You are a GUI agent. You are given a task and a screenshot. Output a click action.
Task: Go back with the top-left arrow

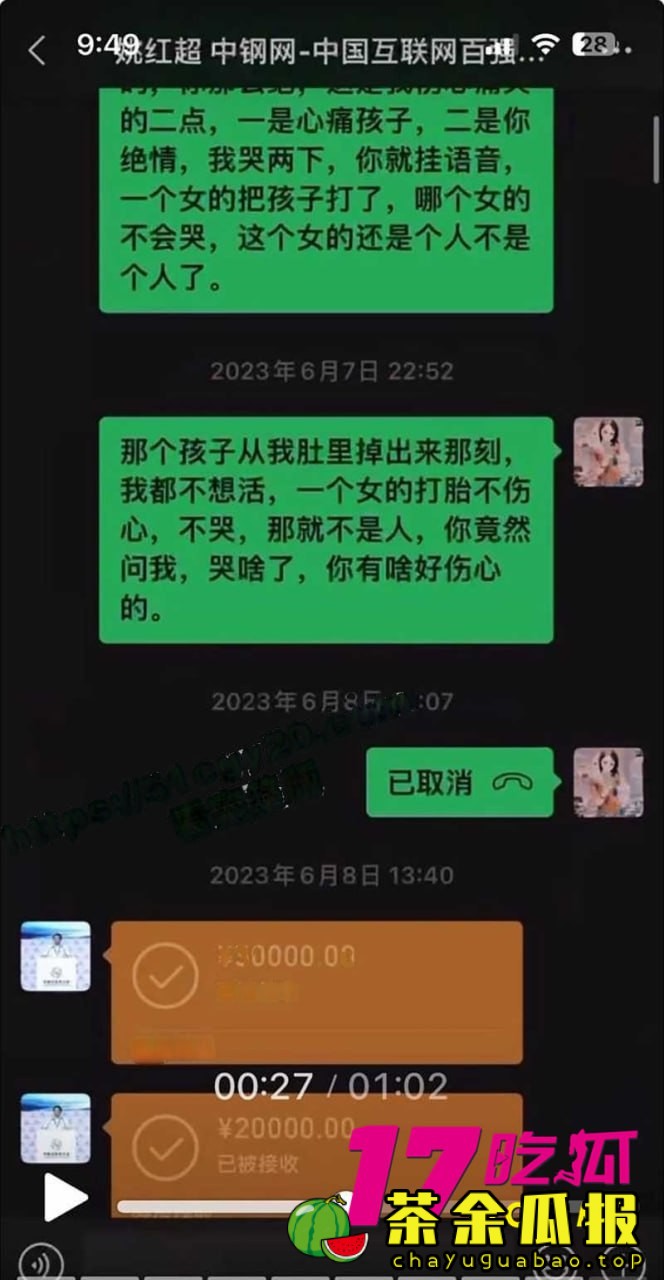click(x=37, y=50)
